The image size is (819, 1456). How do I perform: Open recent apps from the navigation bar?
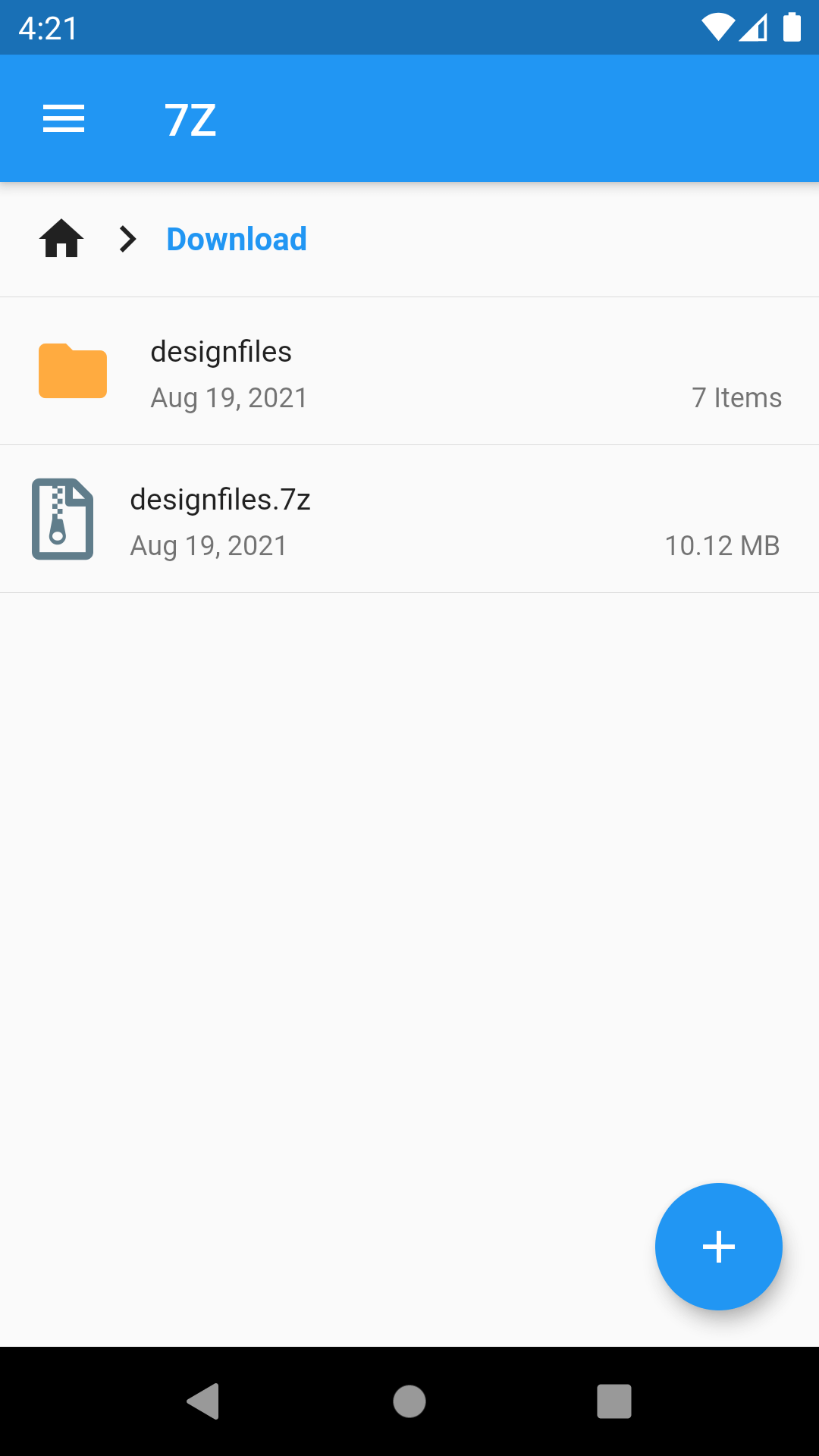(x=614, y=1401)
